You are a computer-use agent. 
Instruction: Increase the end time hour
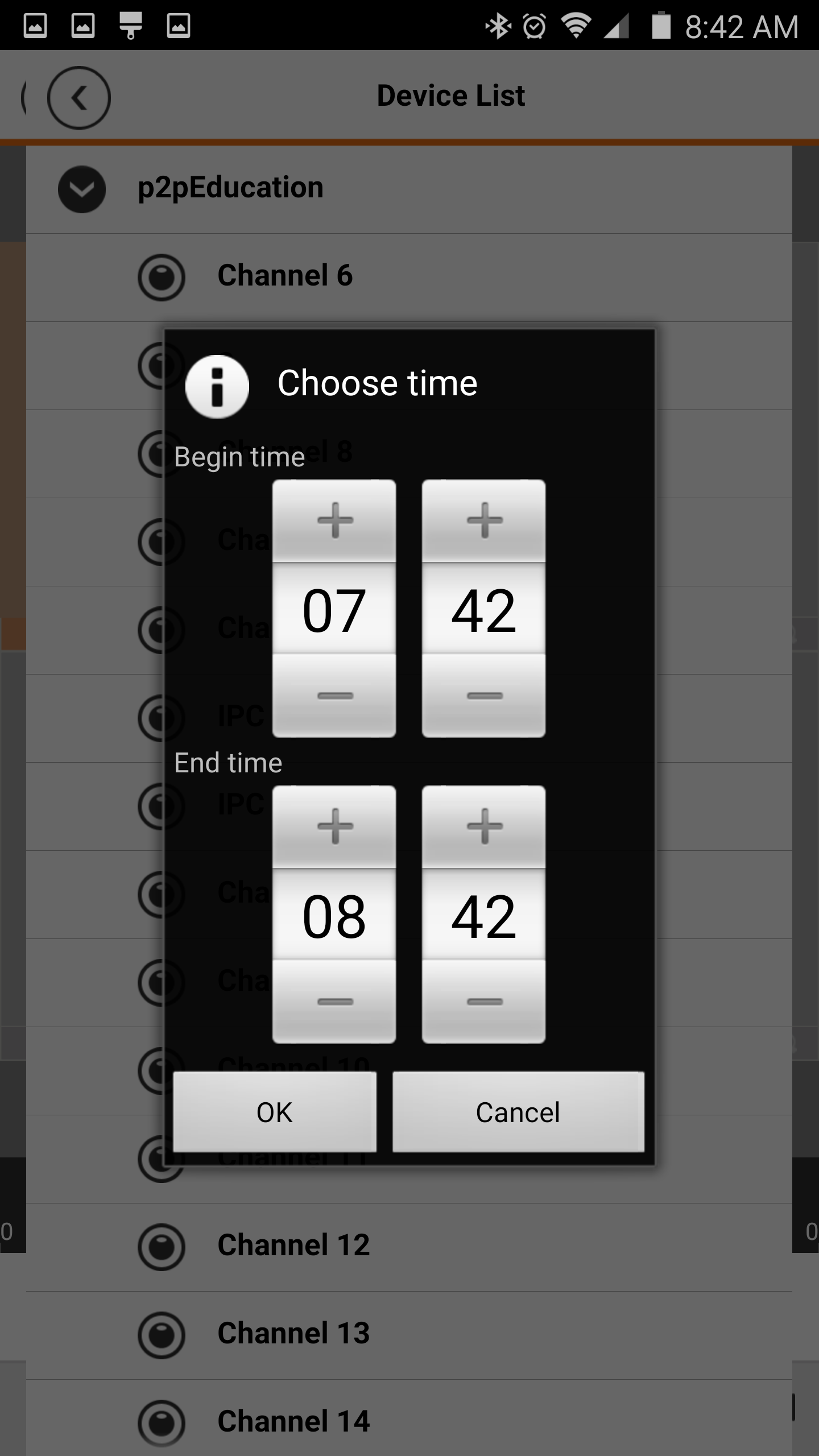(x=334, y=826)
